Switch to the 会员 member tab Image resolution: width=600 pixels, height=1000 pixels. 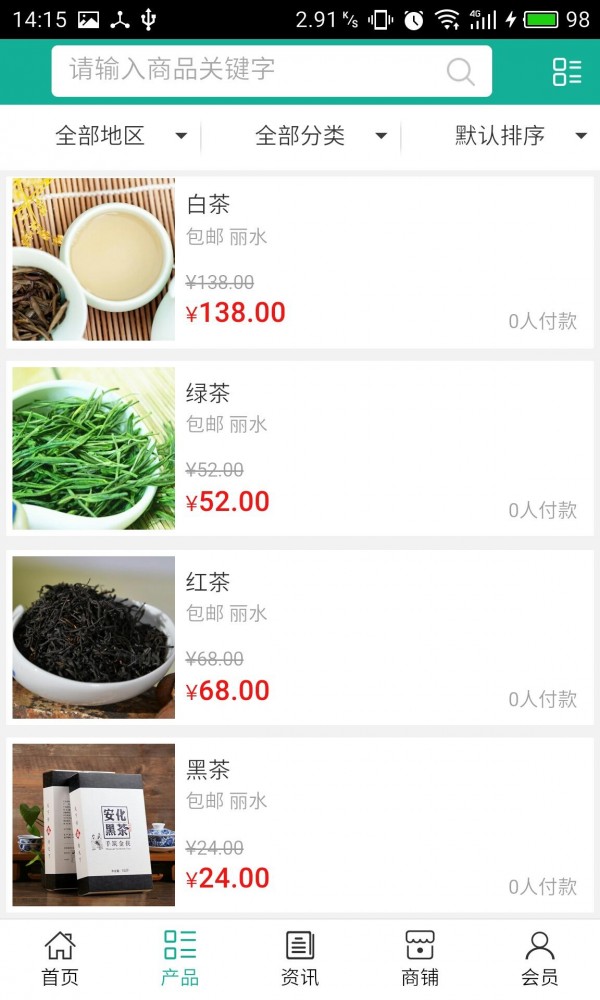(540, 958)
